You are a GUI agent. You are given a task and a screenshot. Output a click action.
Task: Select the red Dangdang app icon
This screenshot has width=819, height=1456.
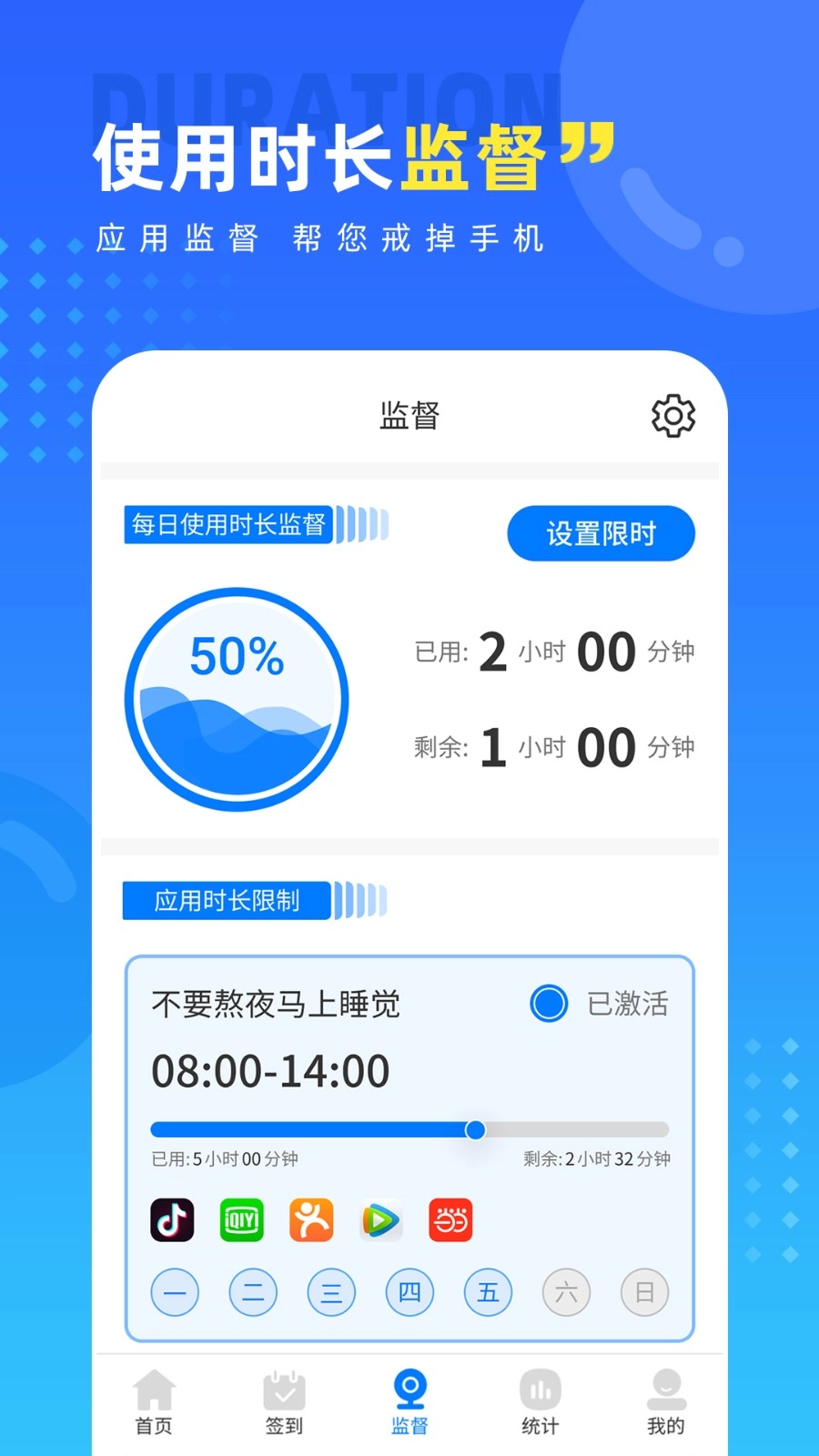tap(450, 1219)
